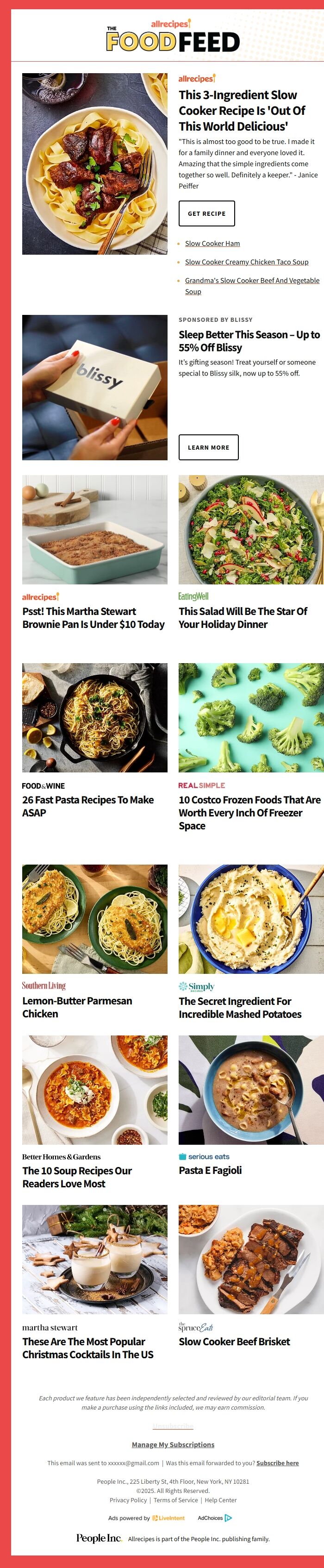The width and height of the screenshot is (324, 1568).
Task: Visit the Help Center link
Action: (221, 1500)
